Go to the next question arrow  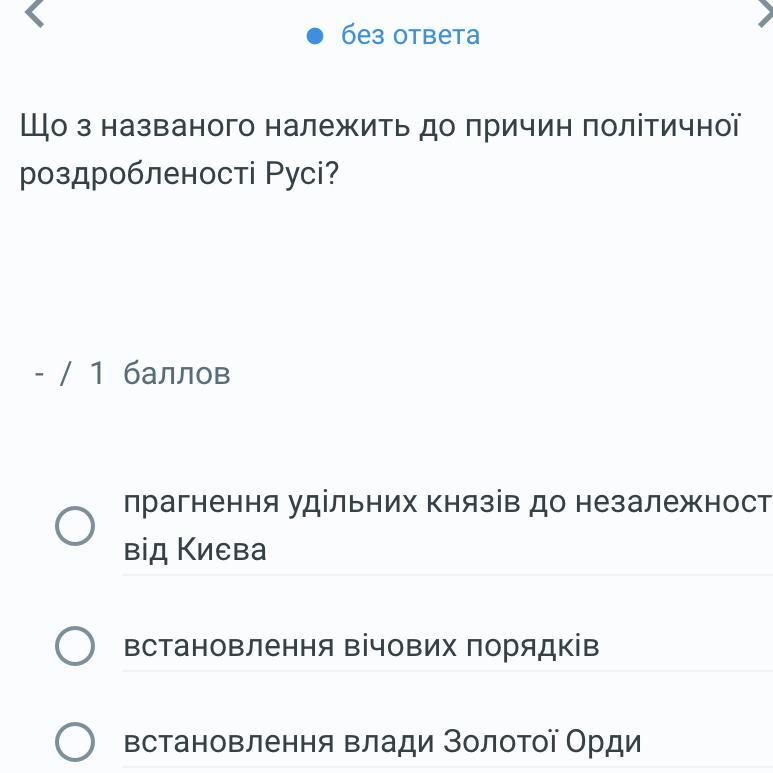click(x=766, y=13)
